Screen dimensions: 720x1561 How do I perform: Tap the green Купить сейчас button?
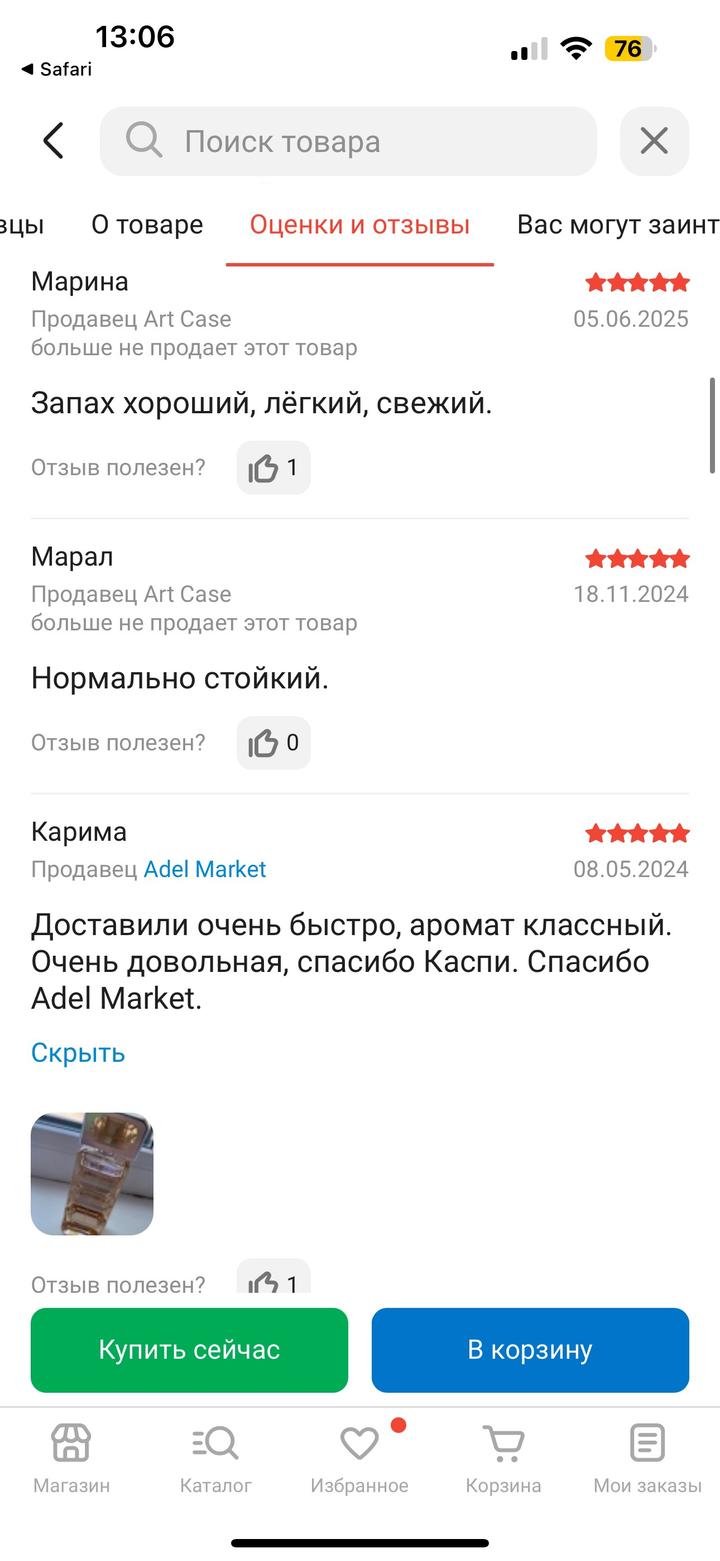pyautogui.click(x=189, y=1350)
